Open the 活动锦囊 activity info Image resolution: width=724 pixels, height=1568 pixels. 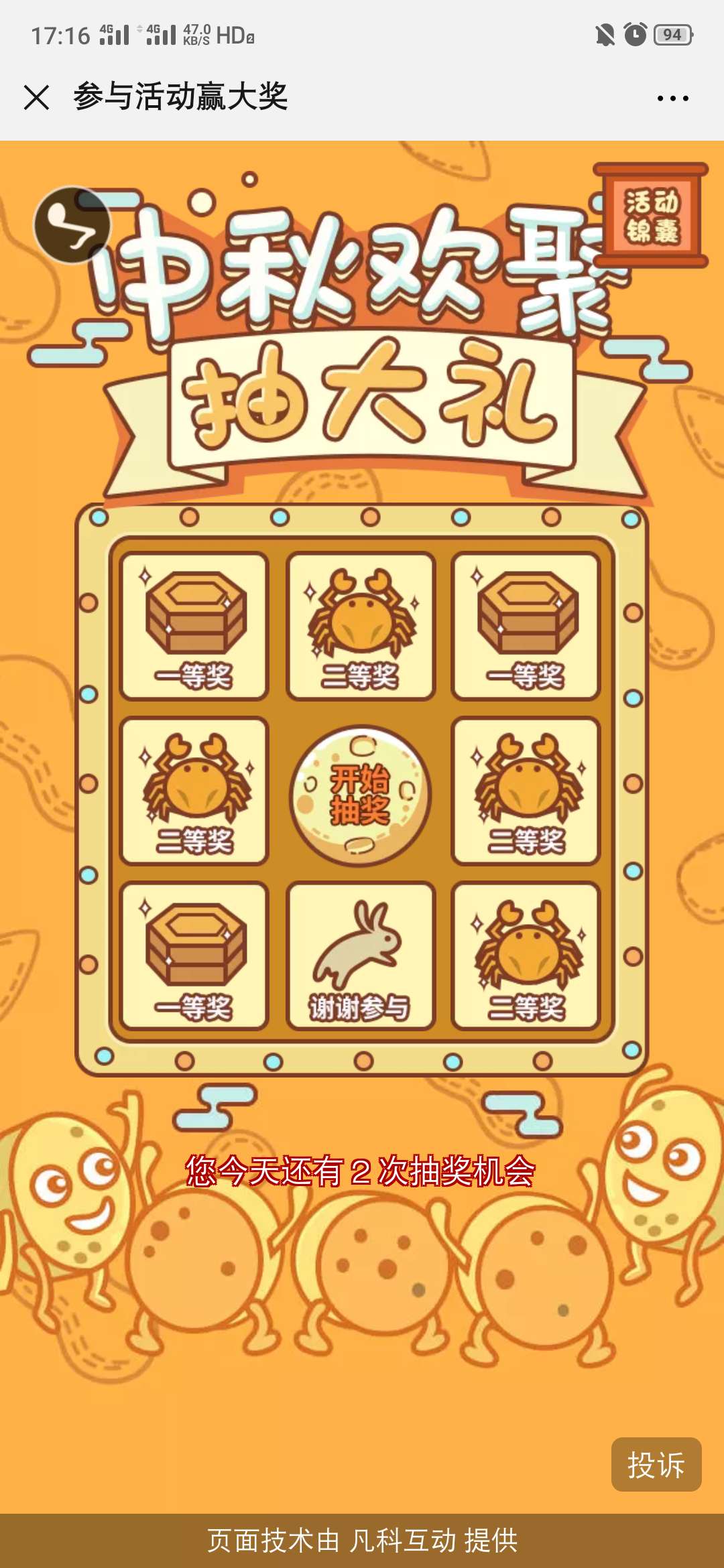coord(651,216)
